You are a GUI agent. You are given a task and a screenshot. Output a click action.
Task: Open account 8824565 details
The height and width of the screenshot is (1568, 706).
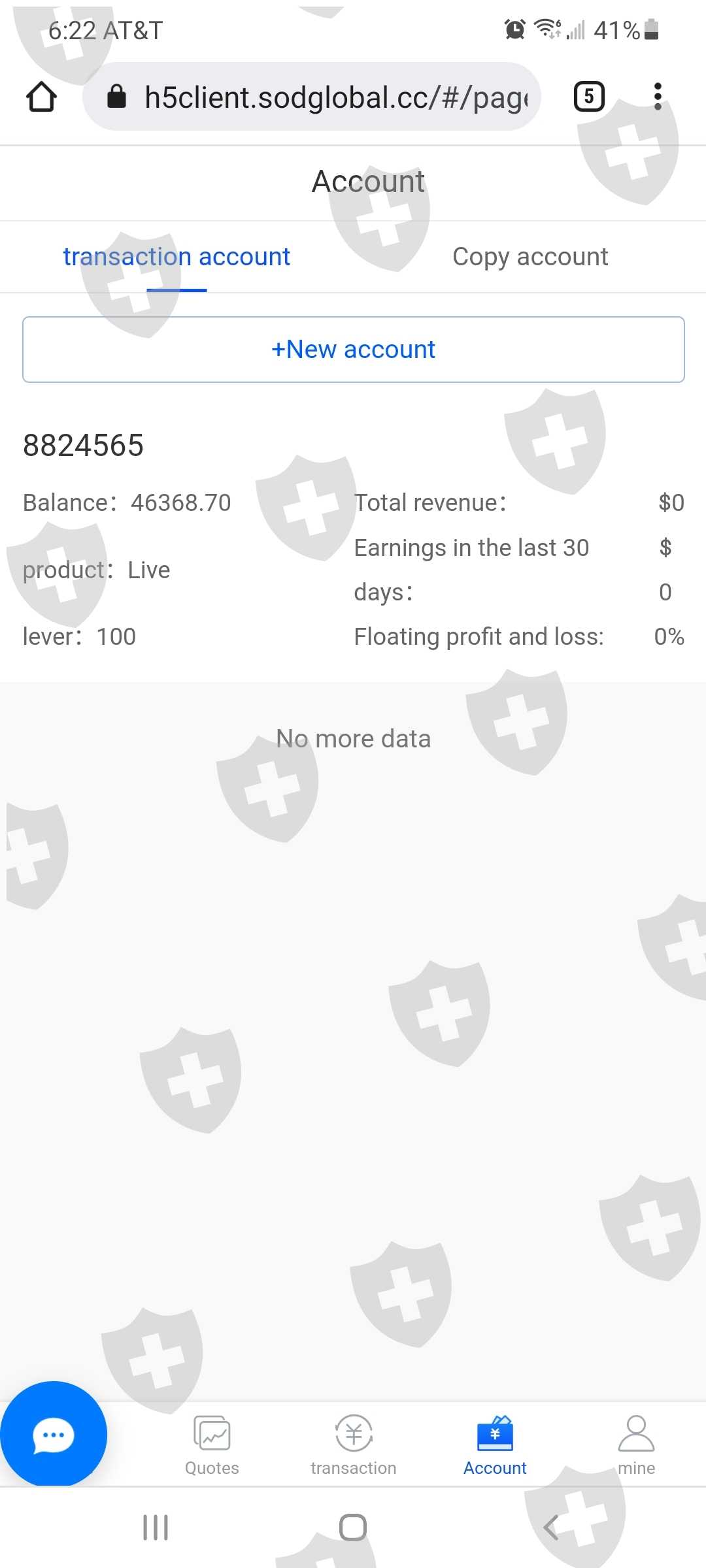[83, 446]
